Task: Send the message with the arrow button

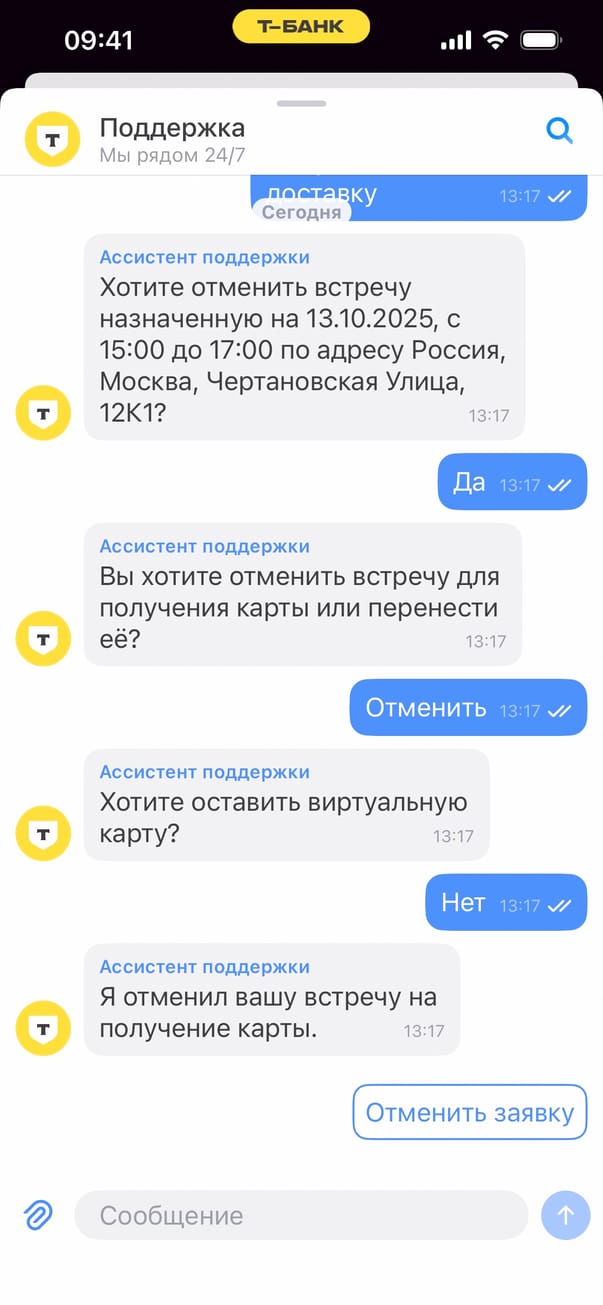Action: [x=565, y=1215]
